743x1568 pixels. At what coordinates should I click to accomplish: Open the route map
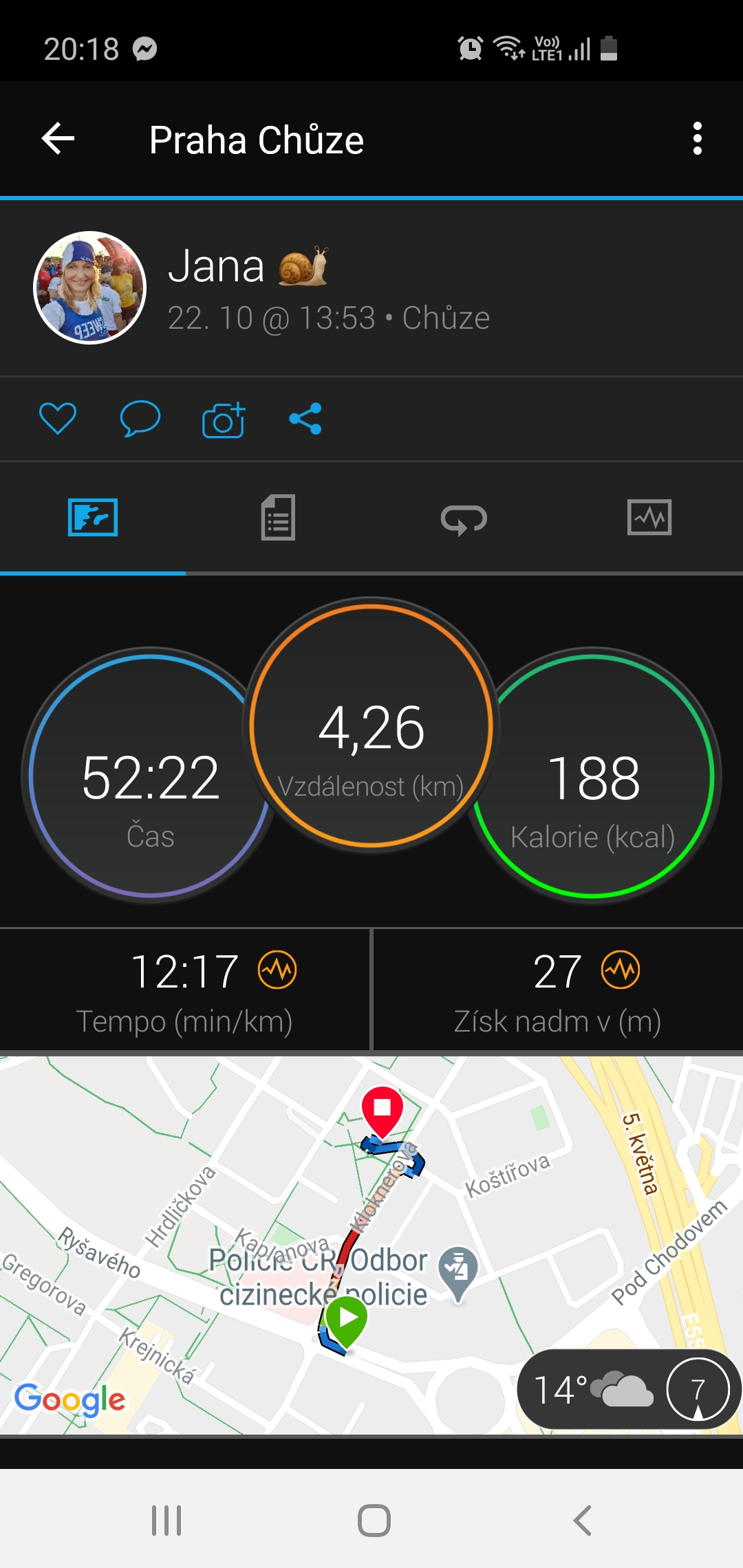pyautogui.click(x=371, y=1245)
